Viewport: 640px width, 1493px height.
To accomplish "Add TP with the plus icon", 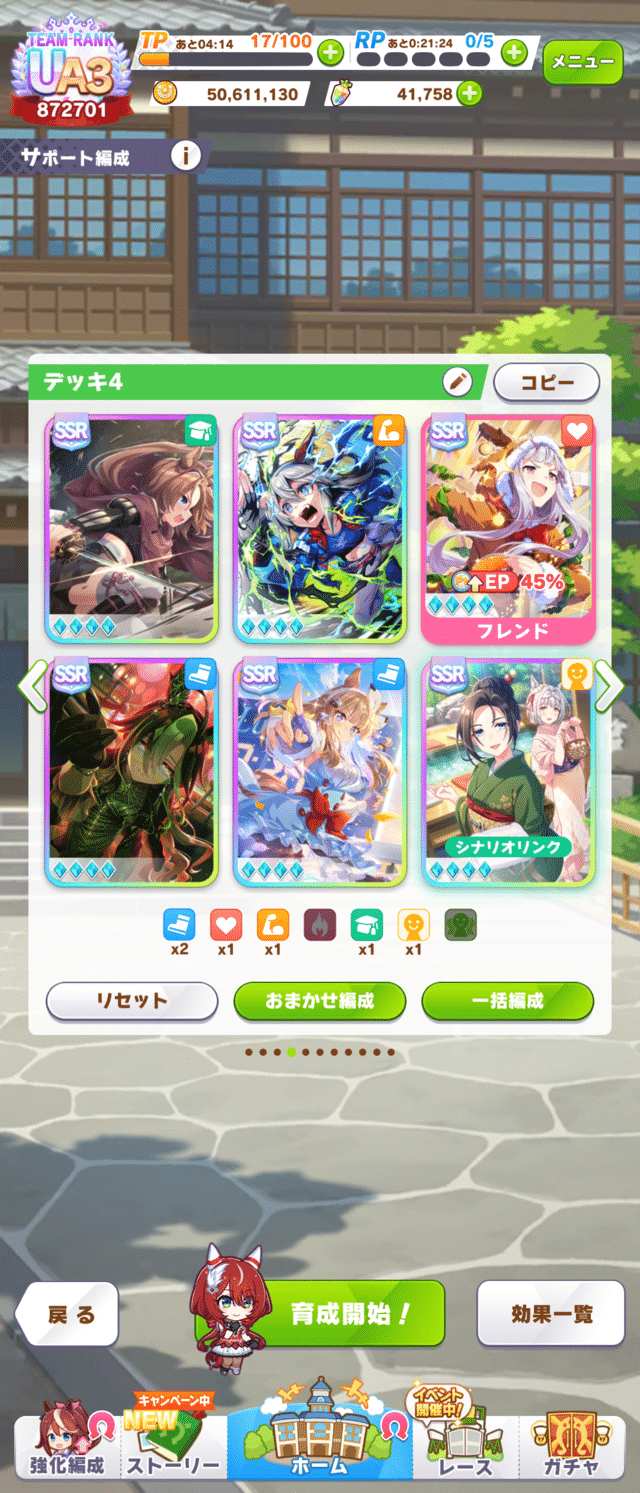I will pos(329,52).
